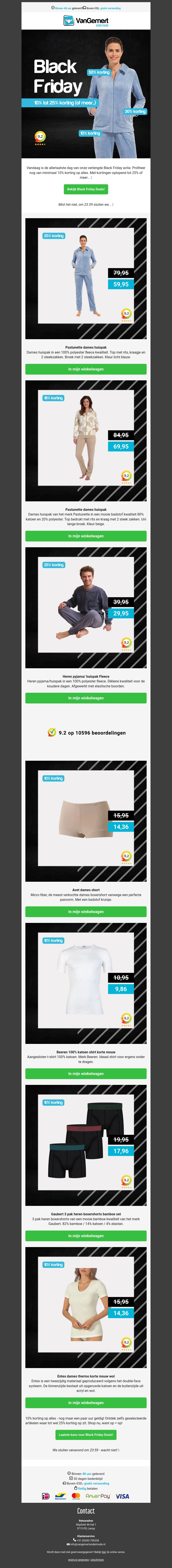Tap the Bekijk Black Friday Deals! button
172x1568 pixels.
click(86, 189)
